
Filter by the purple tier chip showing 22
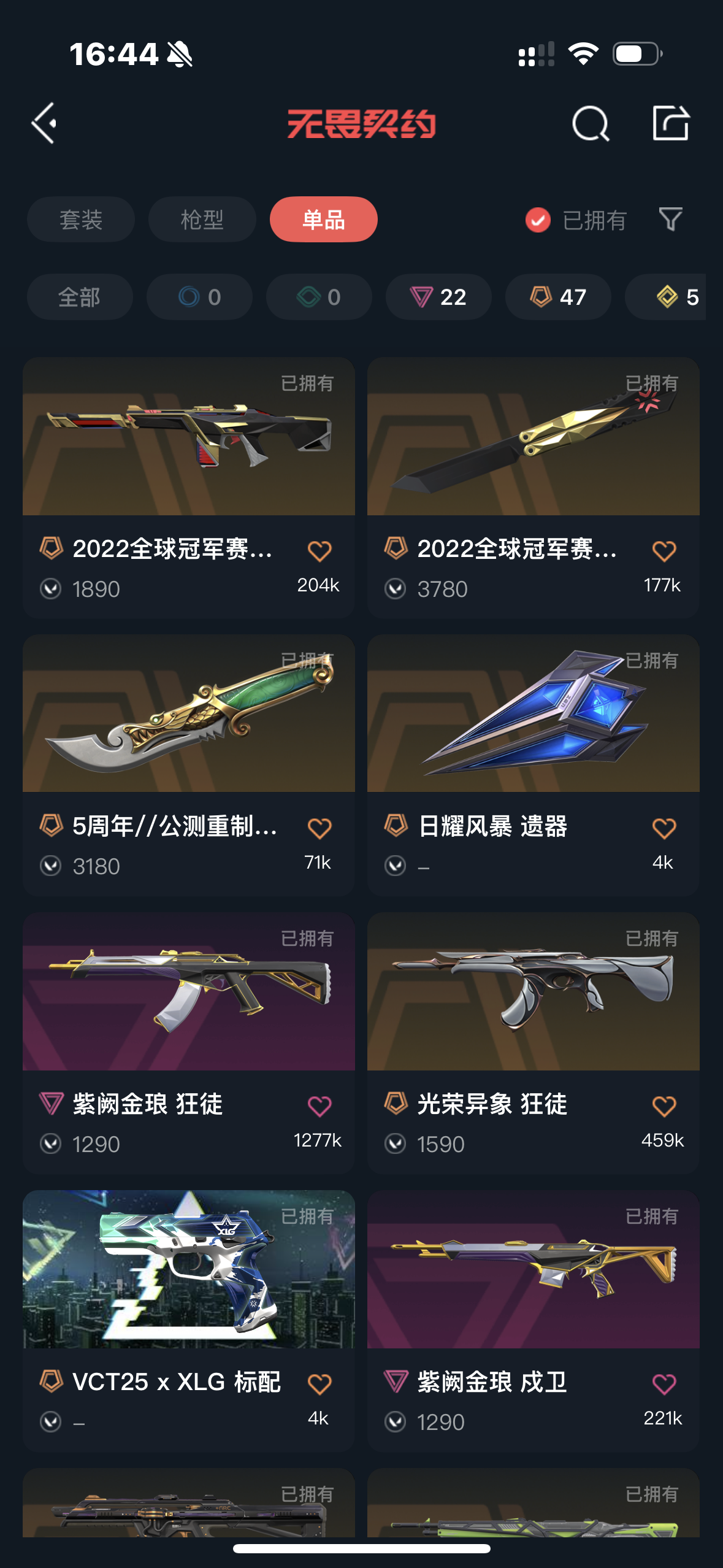point(438,297)
